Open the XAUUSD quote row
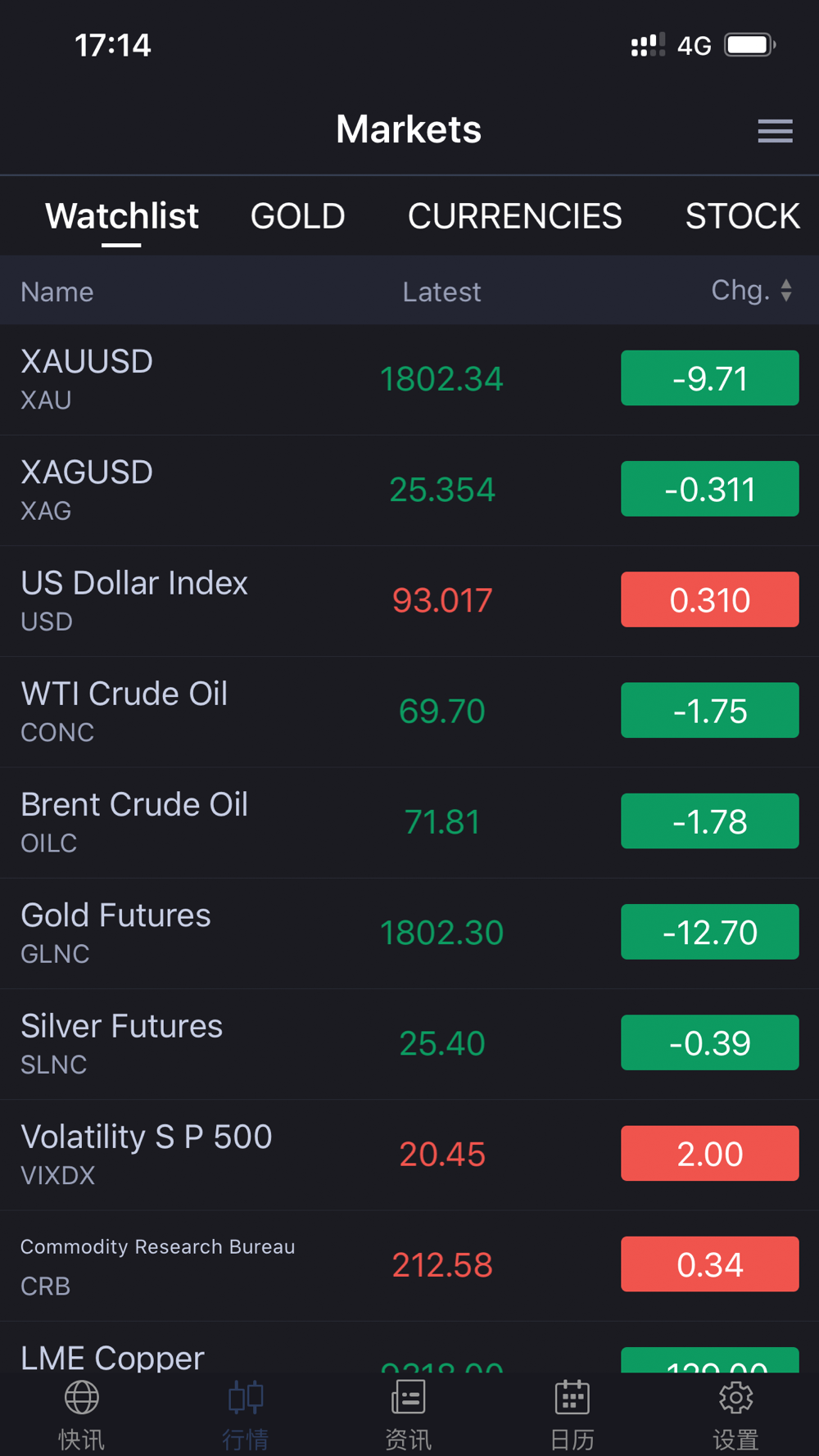This screenshot has height=1456, width=819. (409, 379)
